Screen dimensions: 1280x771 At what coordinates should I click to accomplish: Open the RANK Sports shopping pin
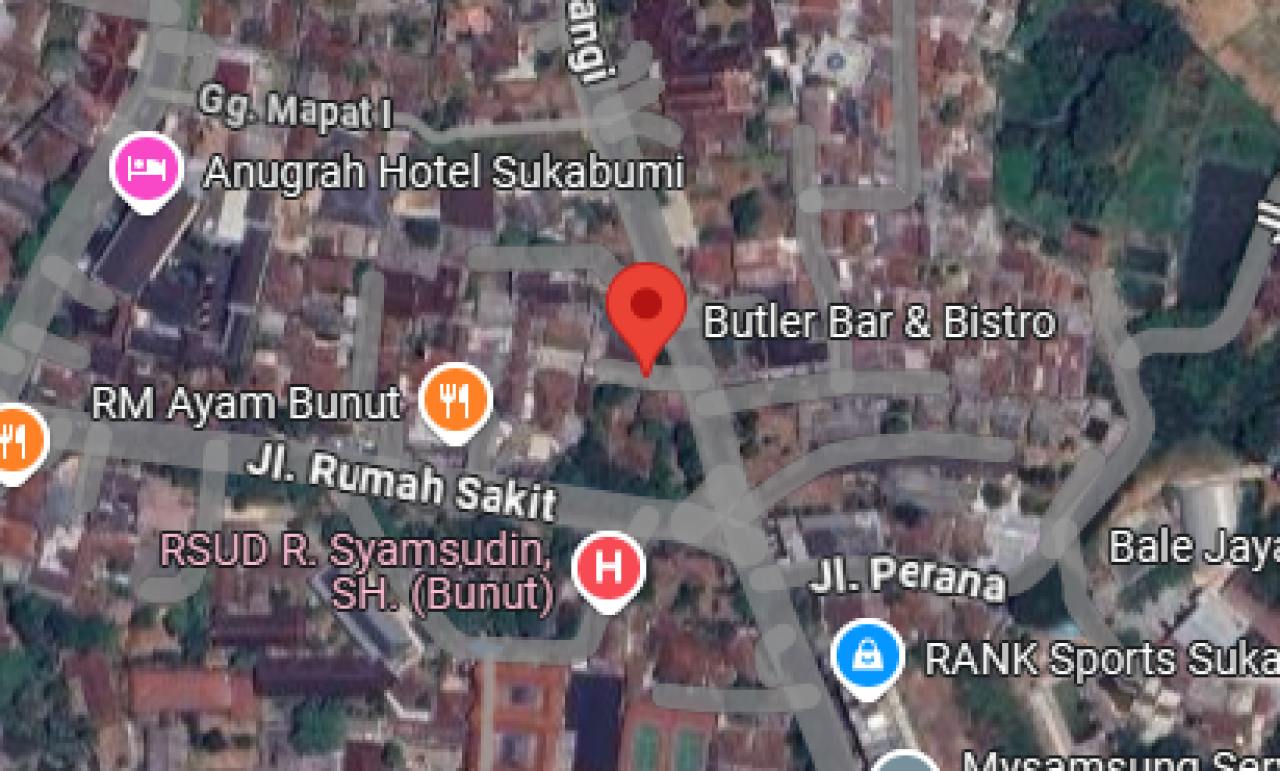[867, 655]
